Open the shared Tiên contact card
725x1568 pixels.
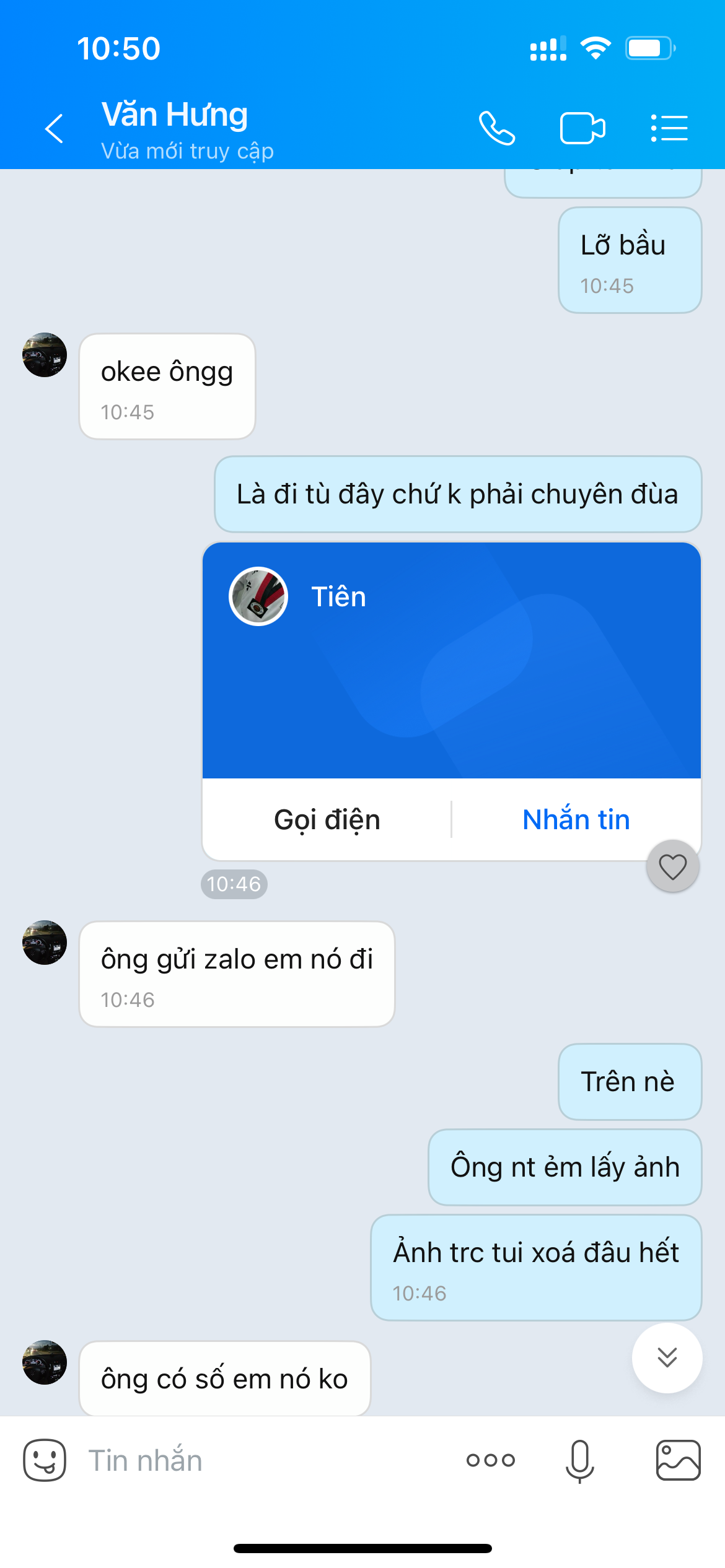pos(451,660)
